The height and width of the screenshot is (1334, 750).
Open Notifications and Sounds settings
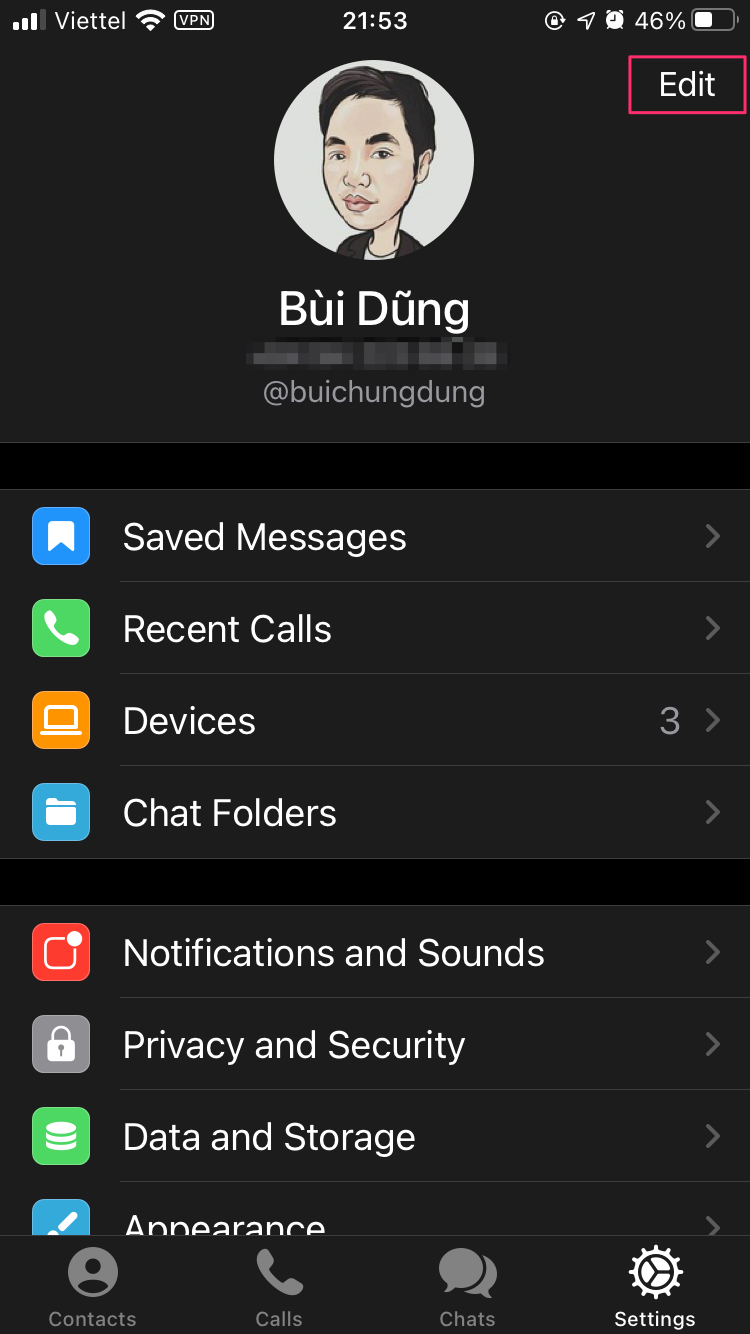point(375,952)
